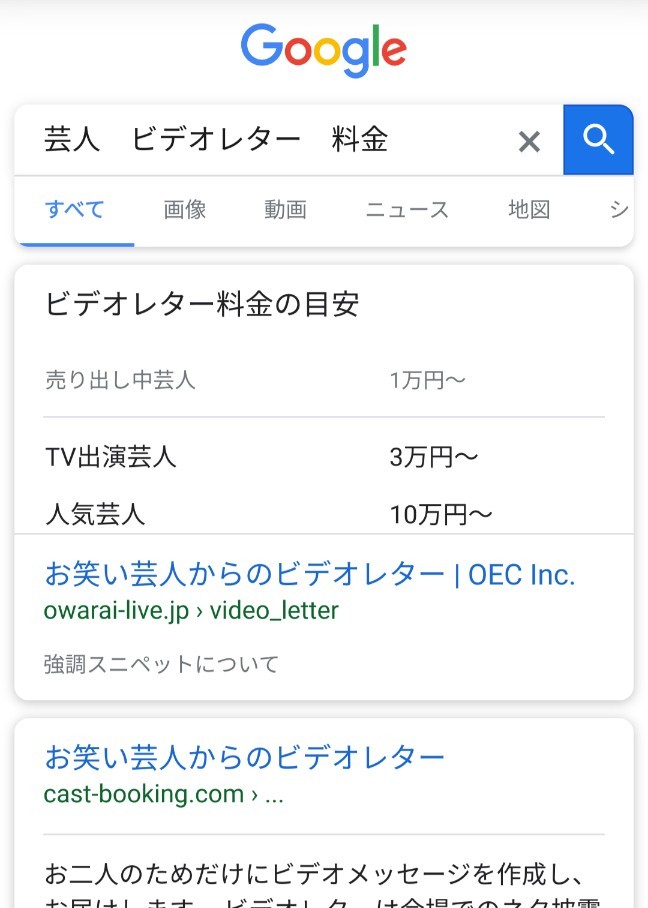Image resolution: width=648 pixels, height=908 pixels.
Task: Open the cast-booking.com ビデオレター result
Action: pyautogui.click(x=244, y=758)
